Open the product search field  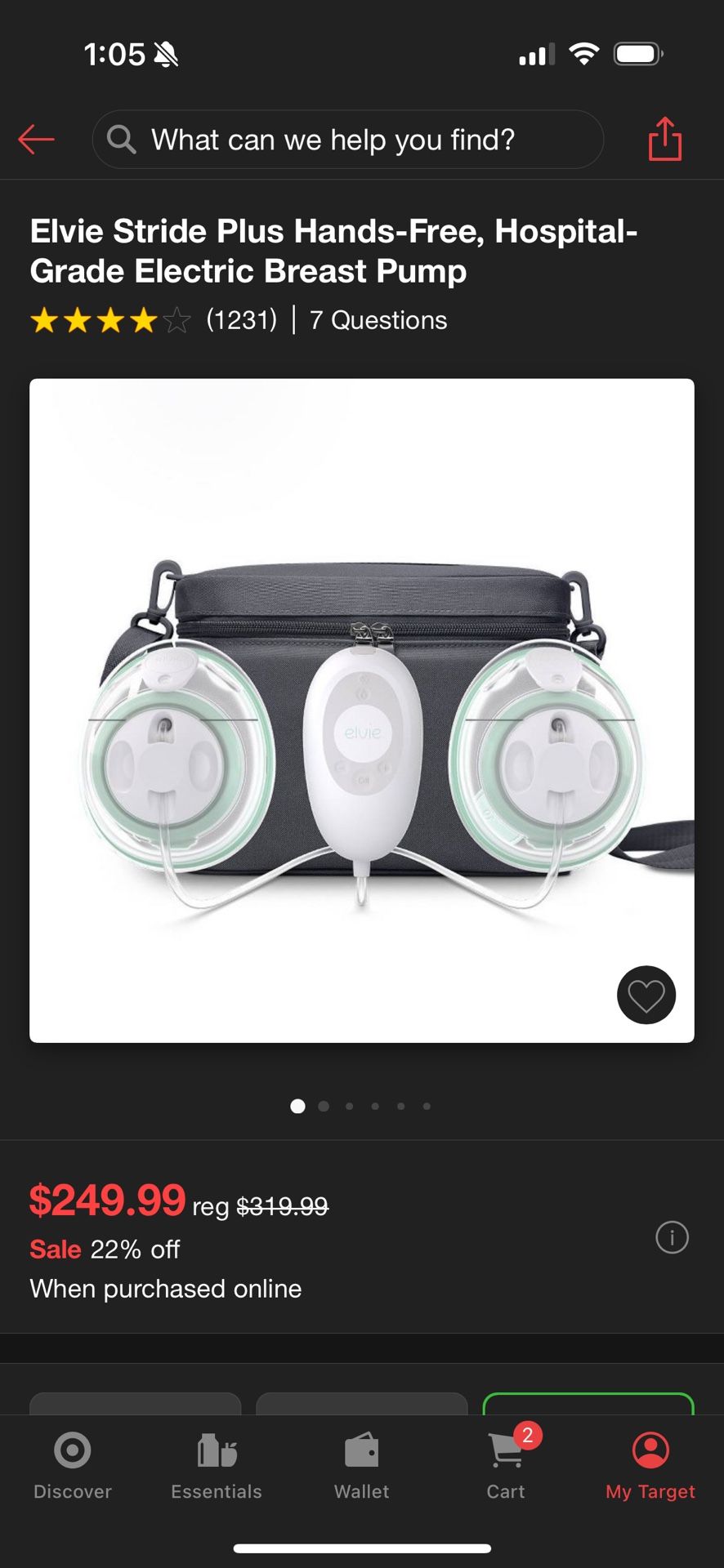pyautogui.click(x=348, y=140)
